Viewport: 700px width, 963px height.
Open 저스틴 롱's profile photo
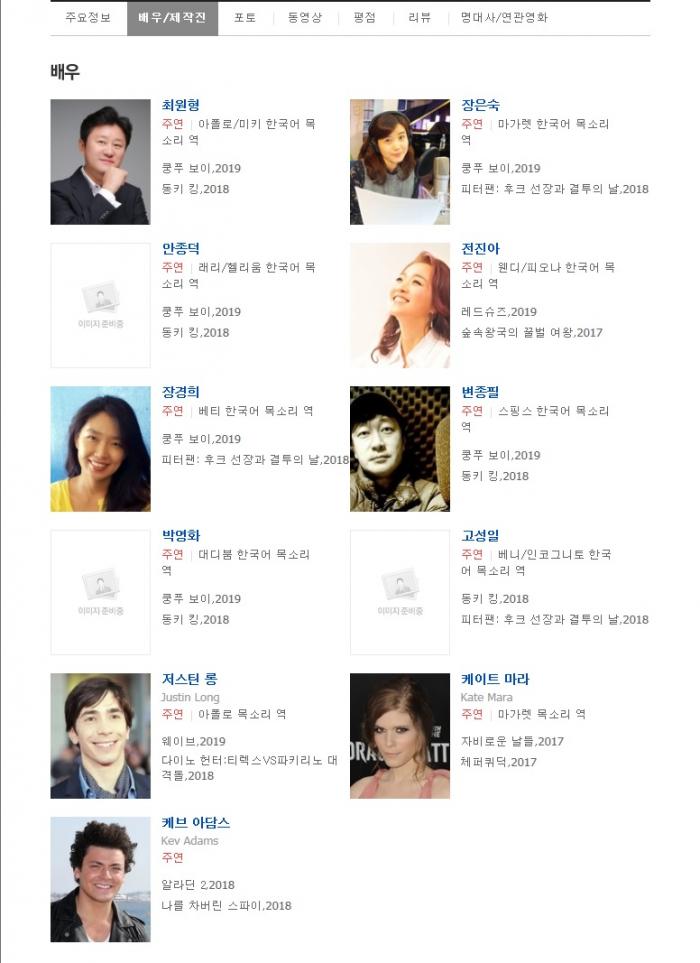[x=100, y=735]
